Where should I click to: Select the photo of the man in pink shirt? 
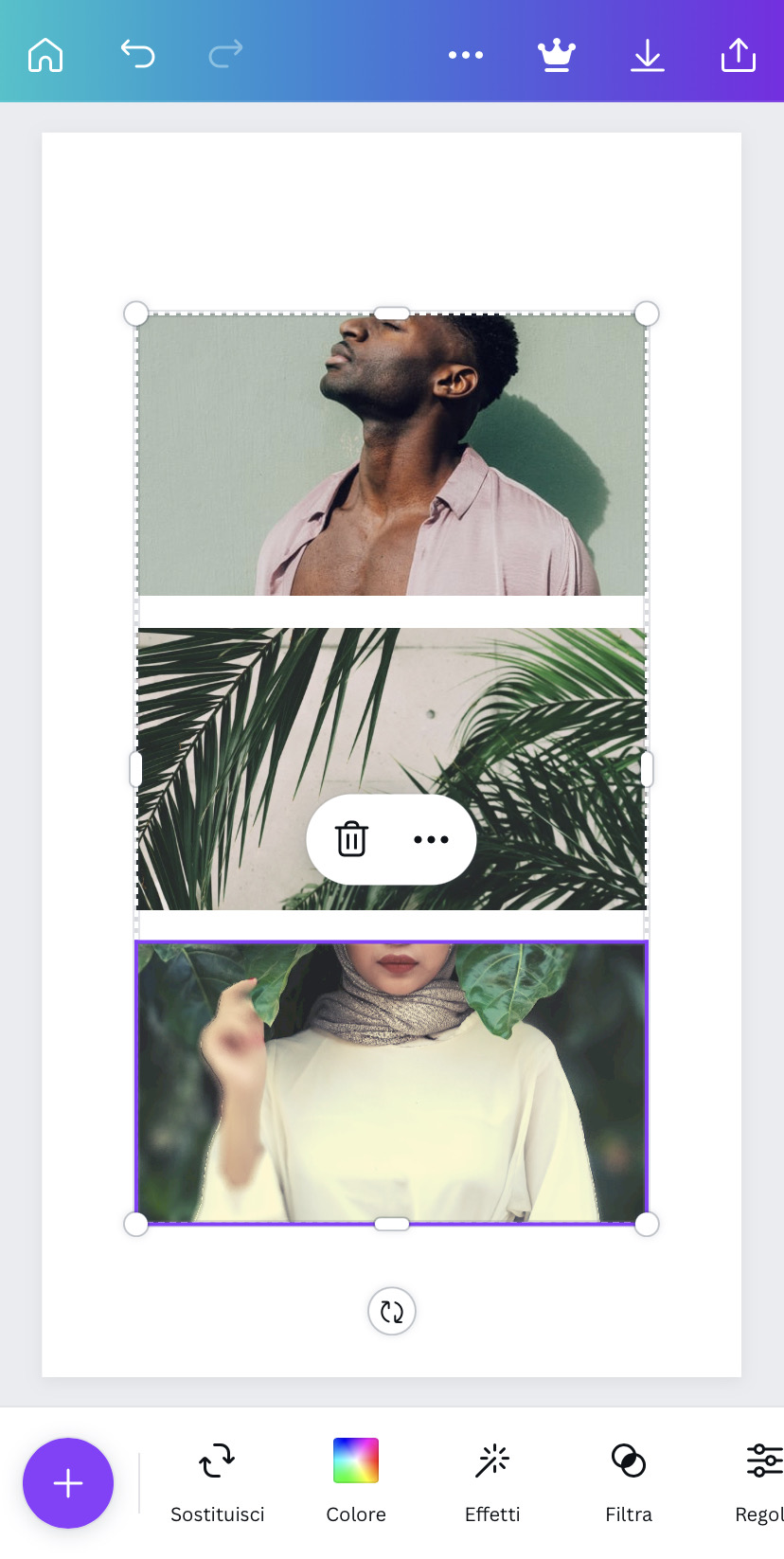391,455
